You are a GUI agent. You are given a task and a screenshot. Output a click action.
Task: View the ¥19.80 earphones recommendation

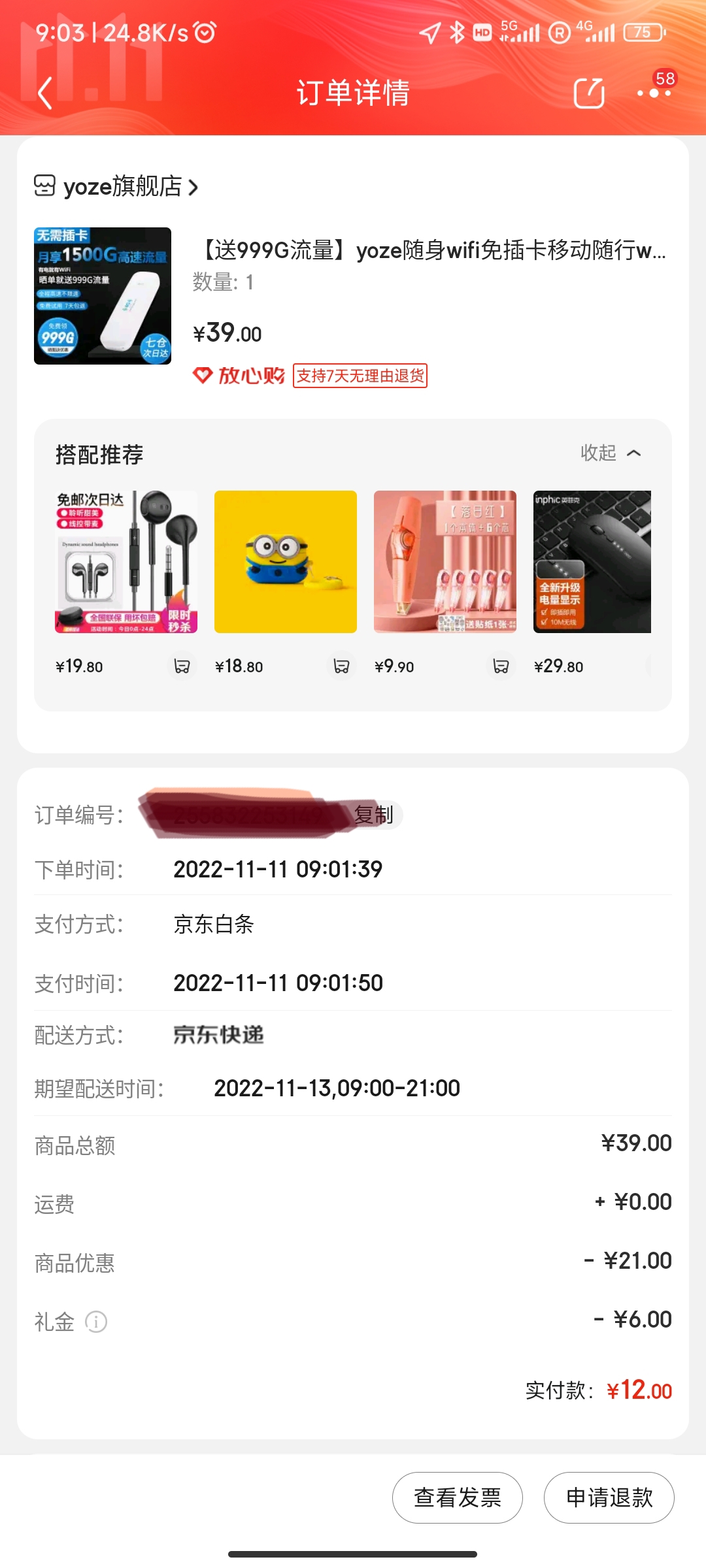[x=126, y=562]
